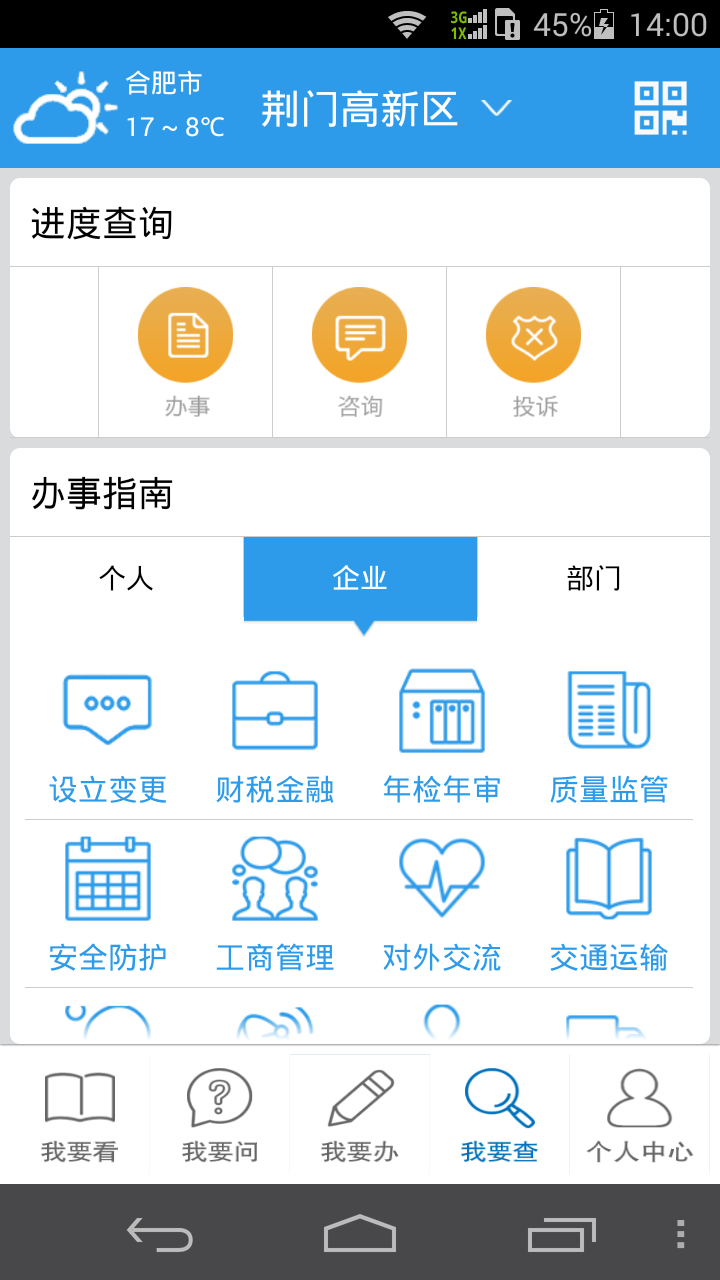Image resolution: width=720 pixels, height=1280 pixels.
Task: Expand the 荆门高新区 region dropdown
Action: point(386,108)
